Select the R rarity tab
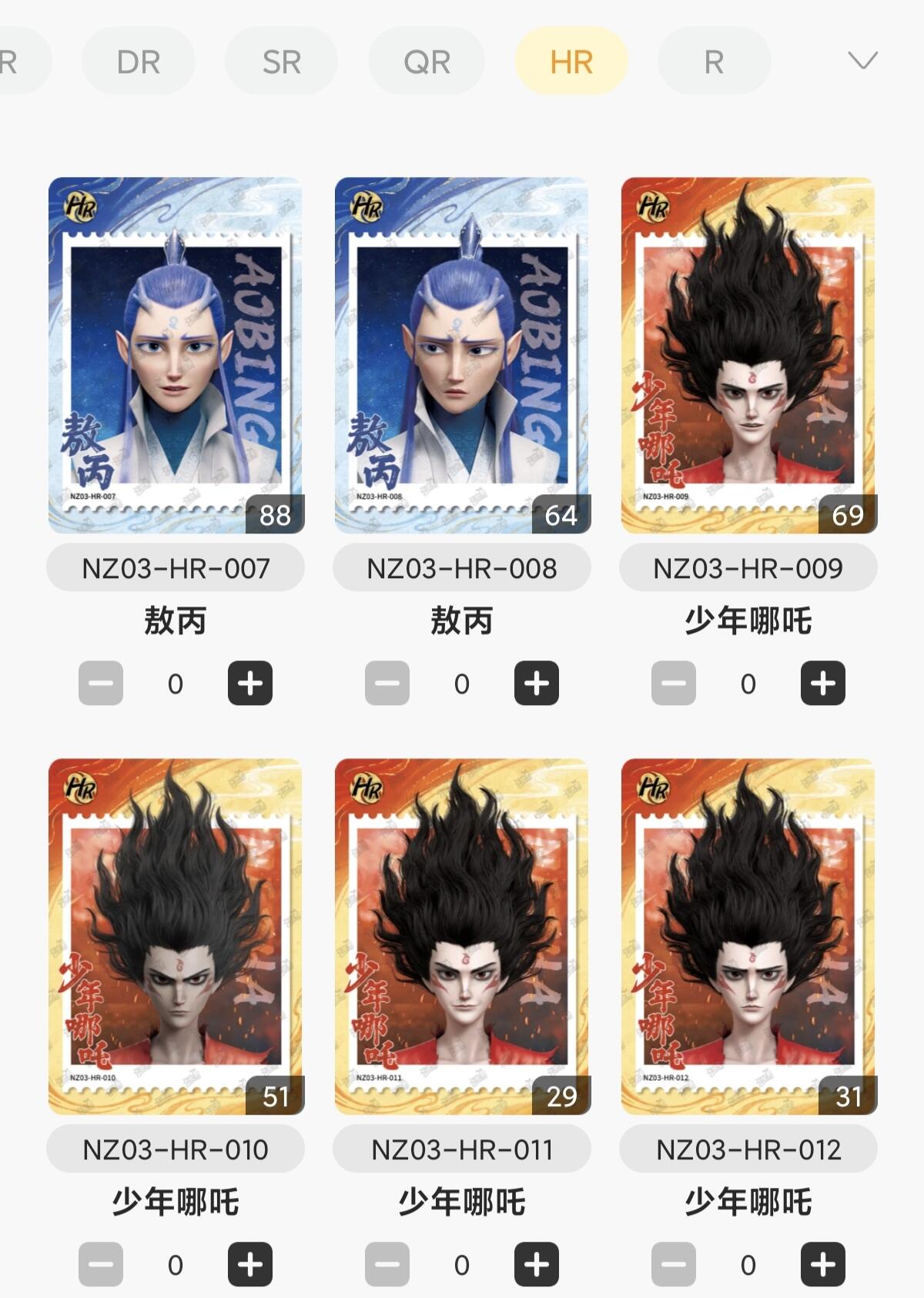 coord(714,62)
